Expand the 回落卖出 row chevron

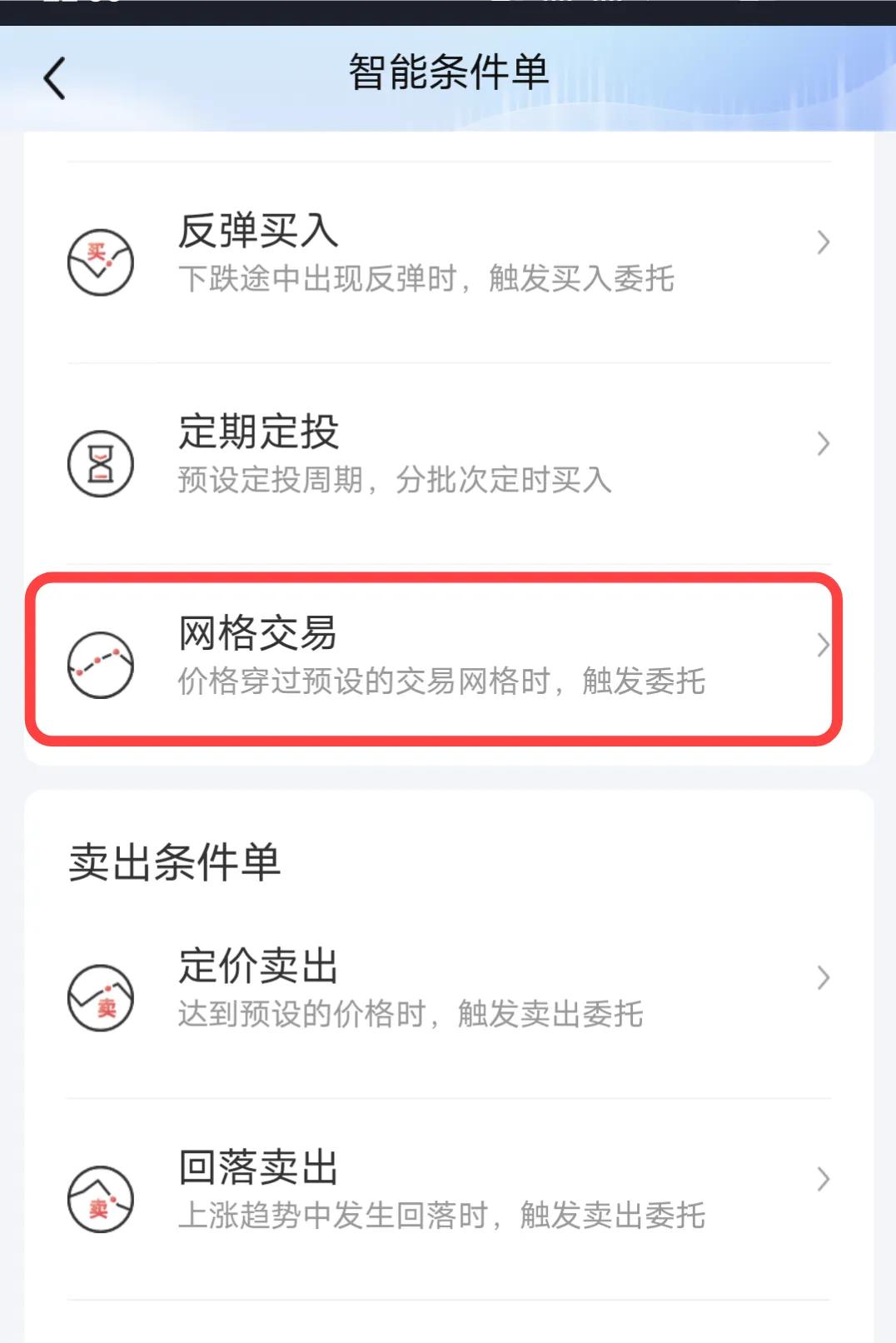click(x=823, y=1179)
